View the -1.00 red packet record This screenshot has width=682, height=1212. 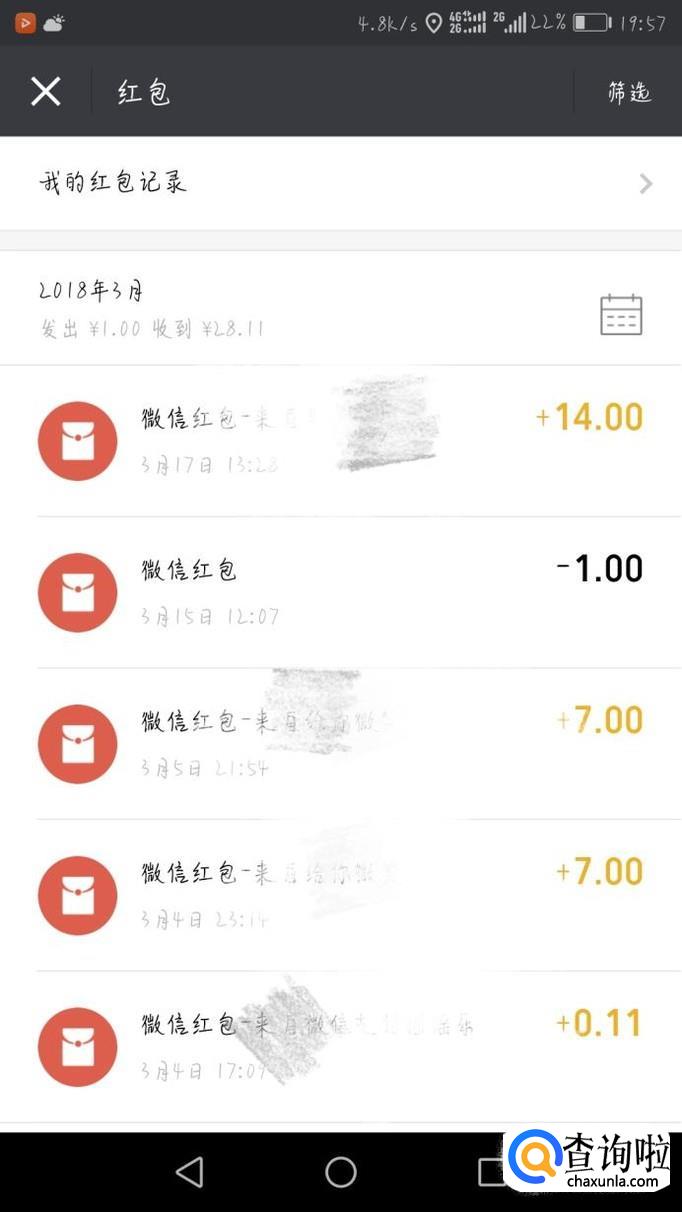(340, 592)
